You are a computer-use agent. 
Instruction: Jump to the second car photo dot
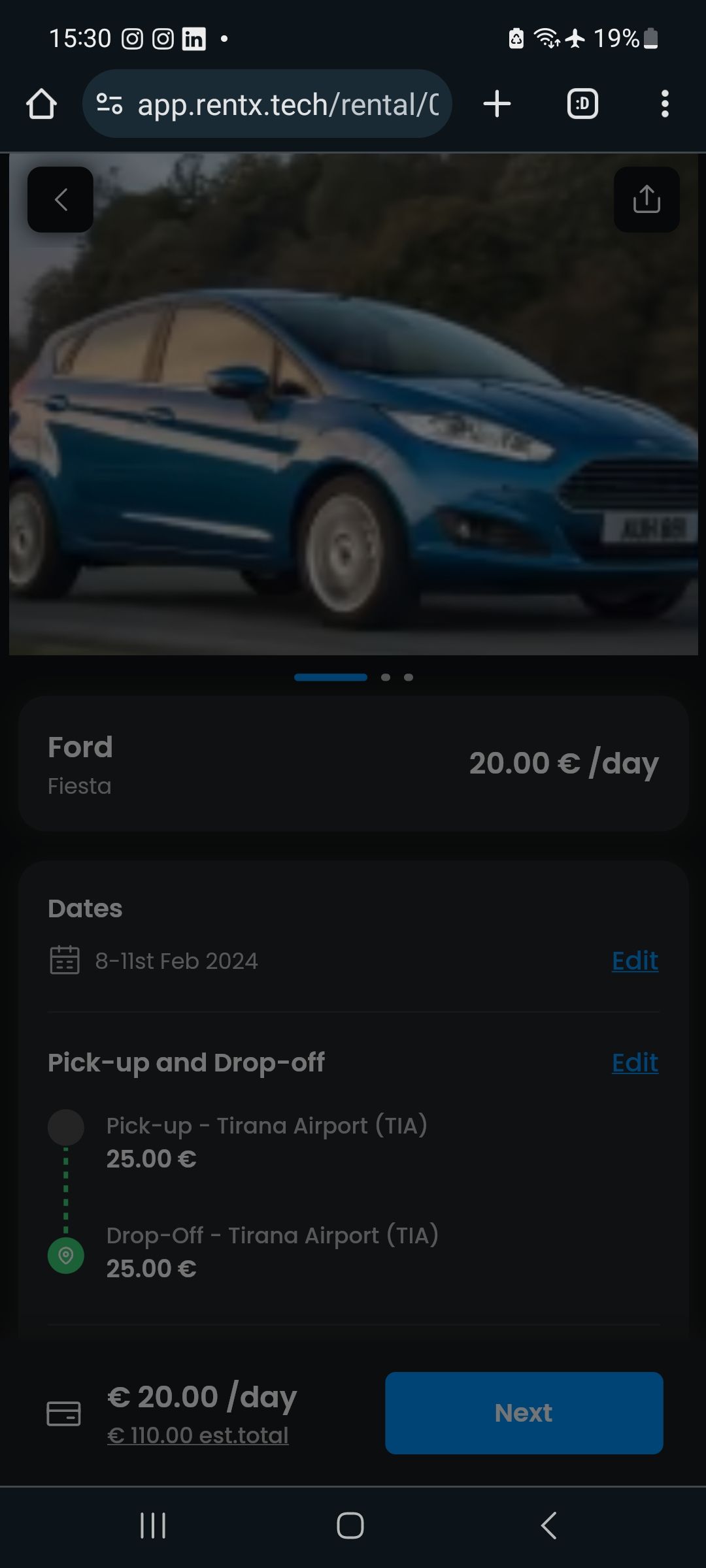(x=386, y=678)
